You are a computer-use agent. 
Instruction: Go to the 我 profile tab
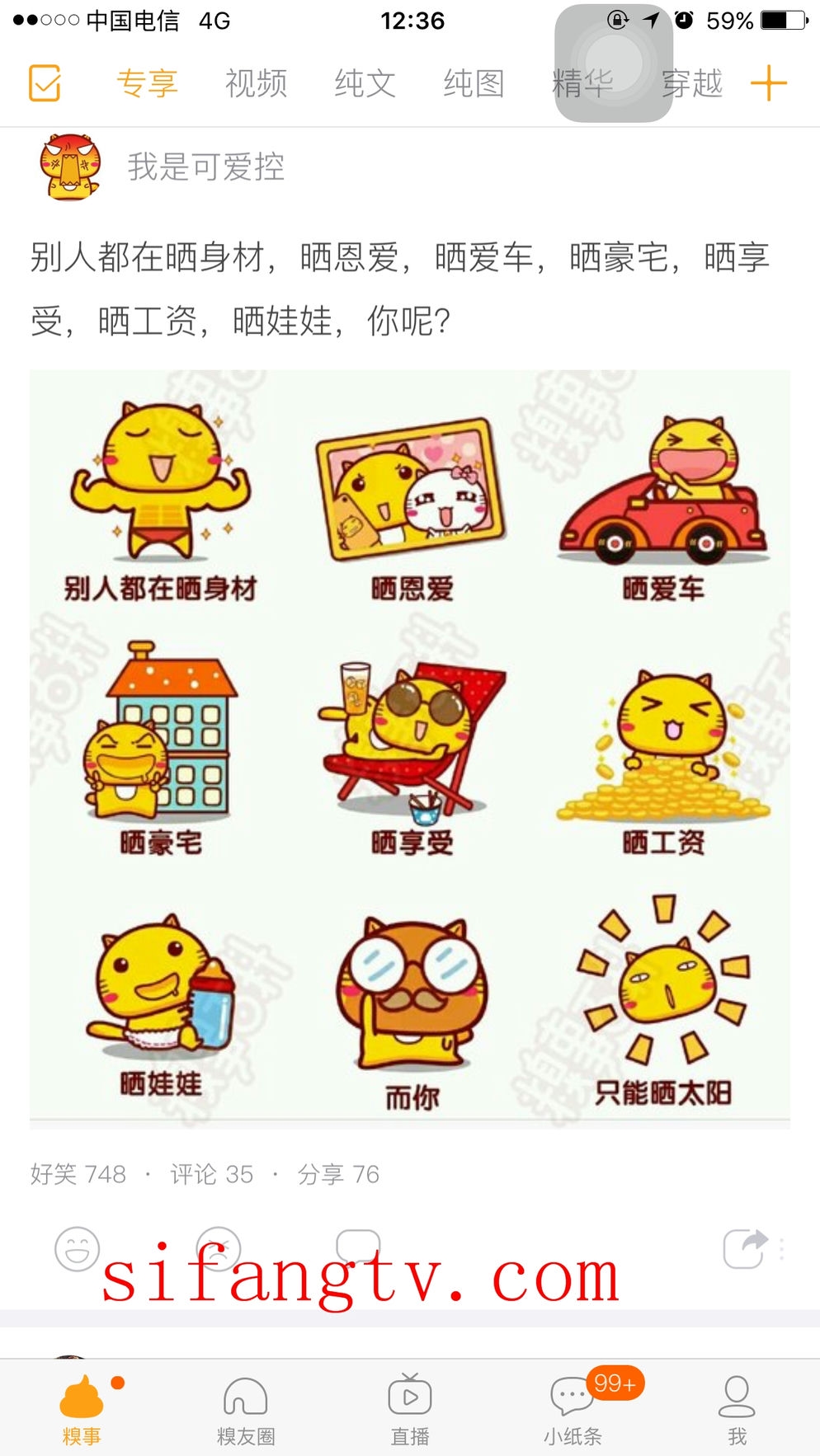pos(737,1411)
